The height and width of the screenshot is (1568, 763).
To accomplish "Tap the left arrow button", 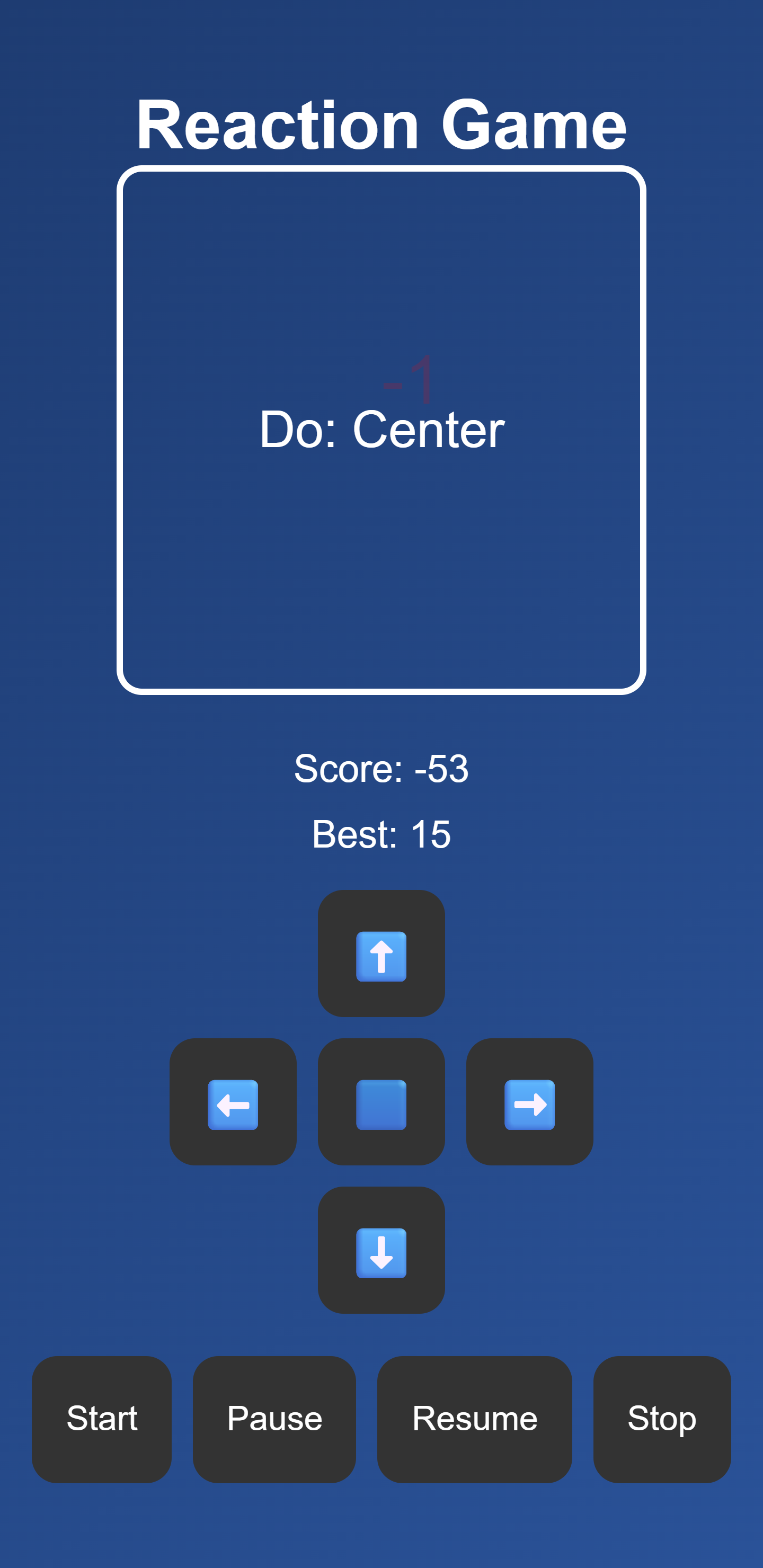I will pos(233,1102).
